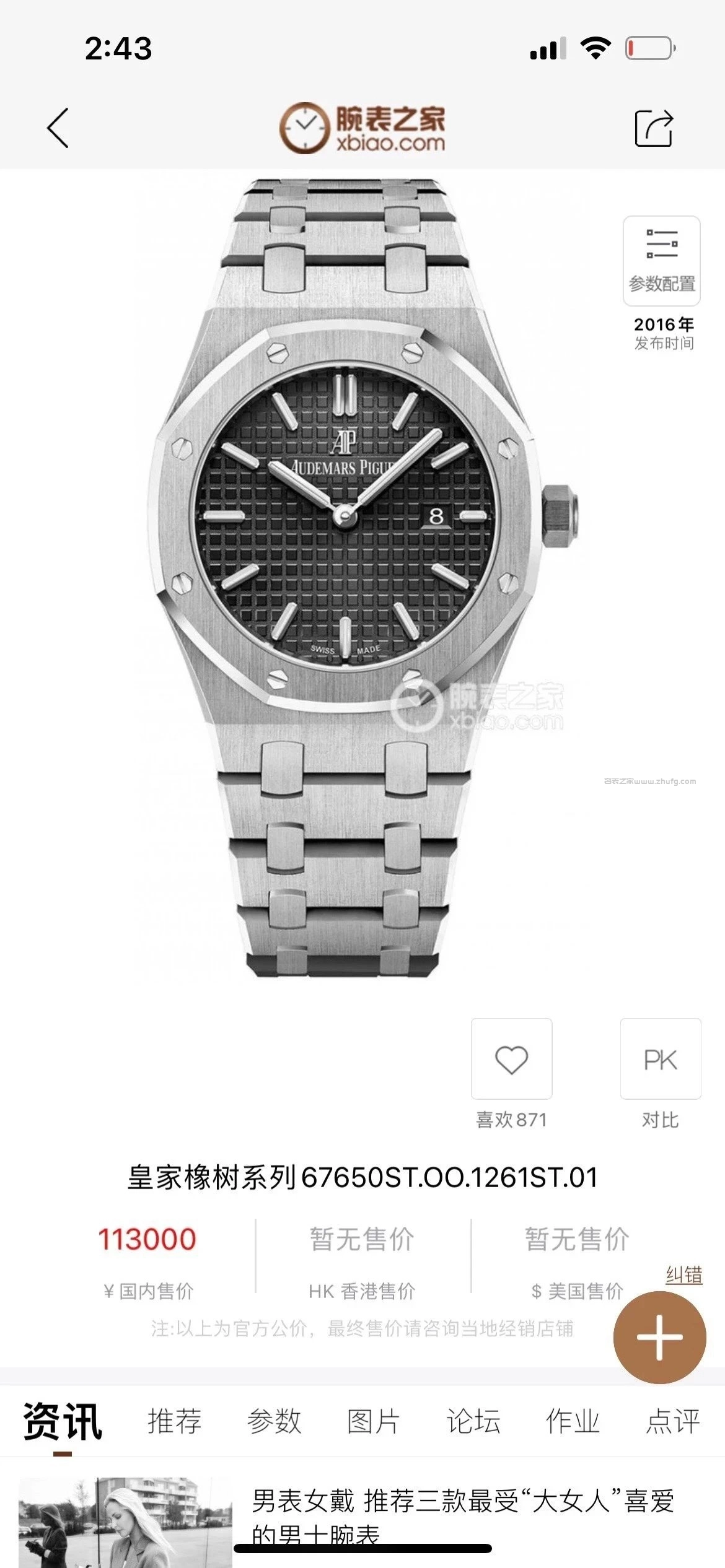Switch to the 图片 tab
This screenshot has width=725, height=1568.
click(x=373, y=1421)
